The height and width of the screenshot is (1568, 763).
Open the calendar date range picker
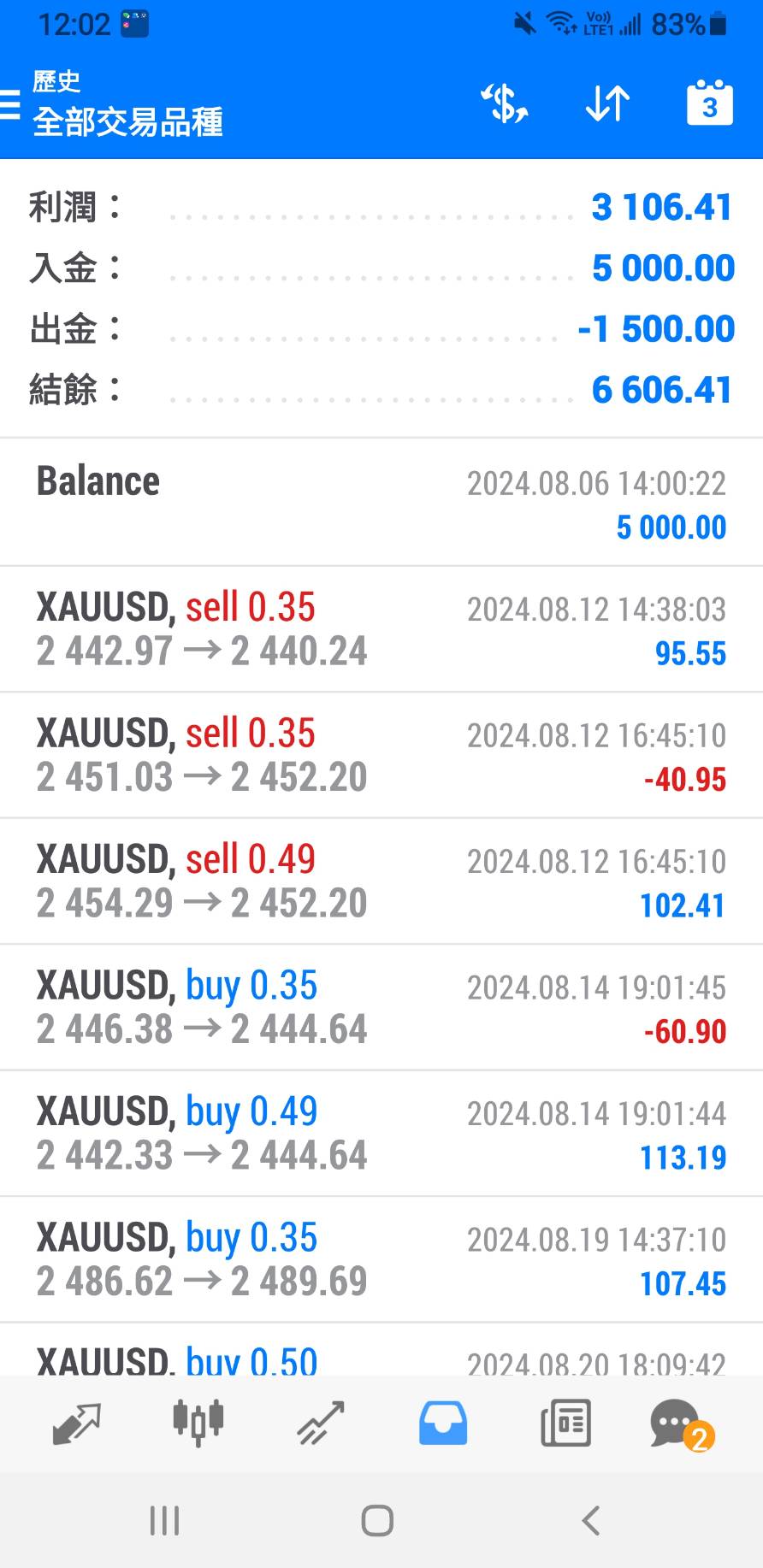tap(709, 104)
